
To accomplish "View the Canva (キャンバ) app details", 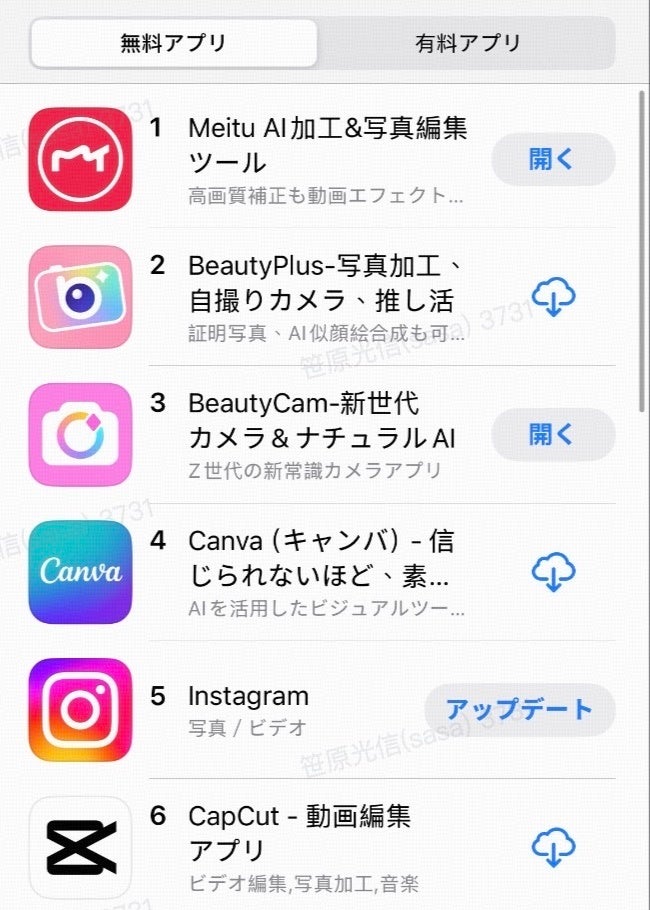I will 320,558.
